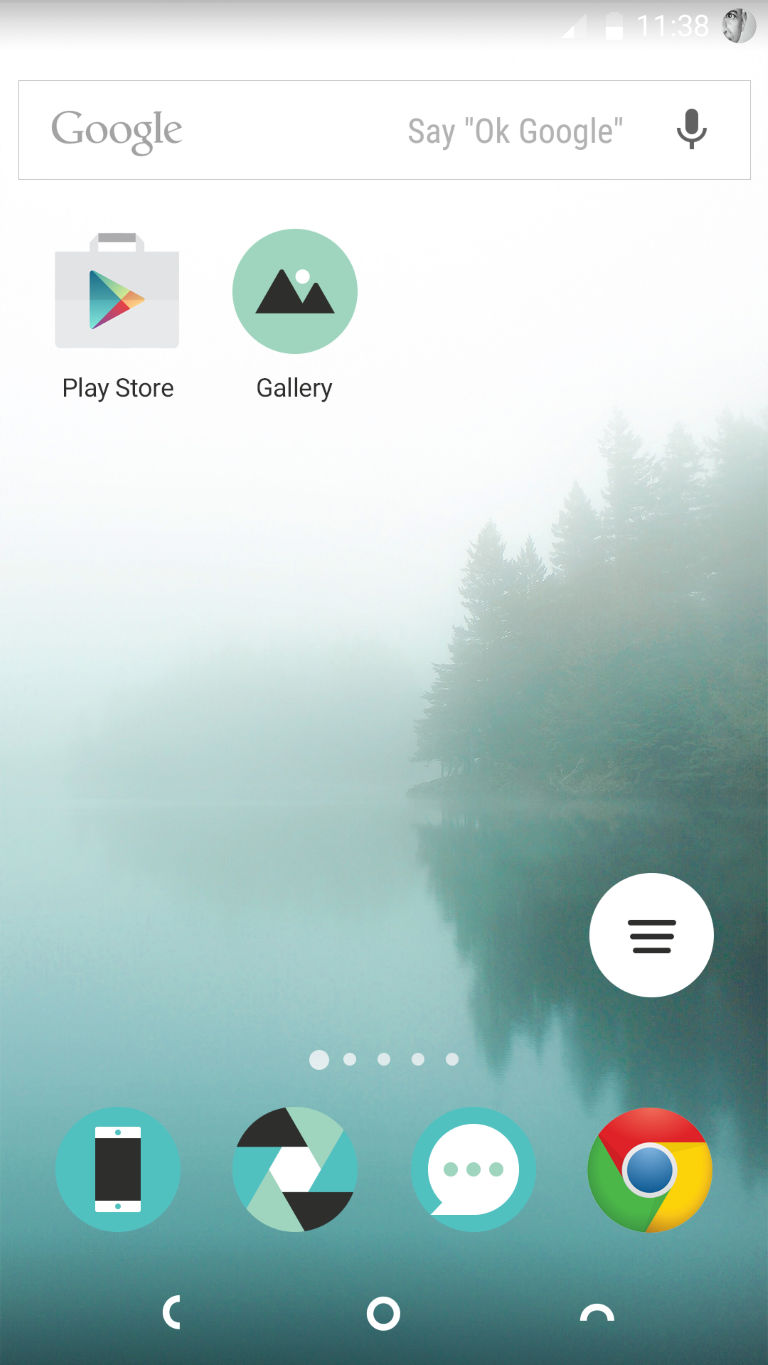Launch the Gallery app
This screenshot has width=768, height=1365.
(x=294, y=292)
